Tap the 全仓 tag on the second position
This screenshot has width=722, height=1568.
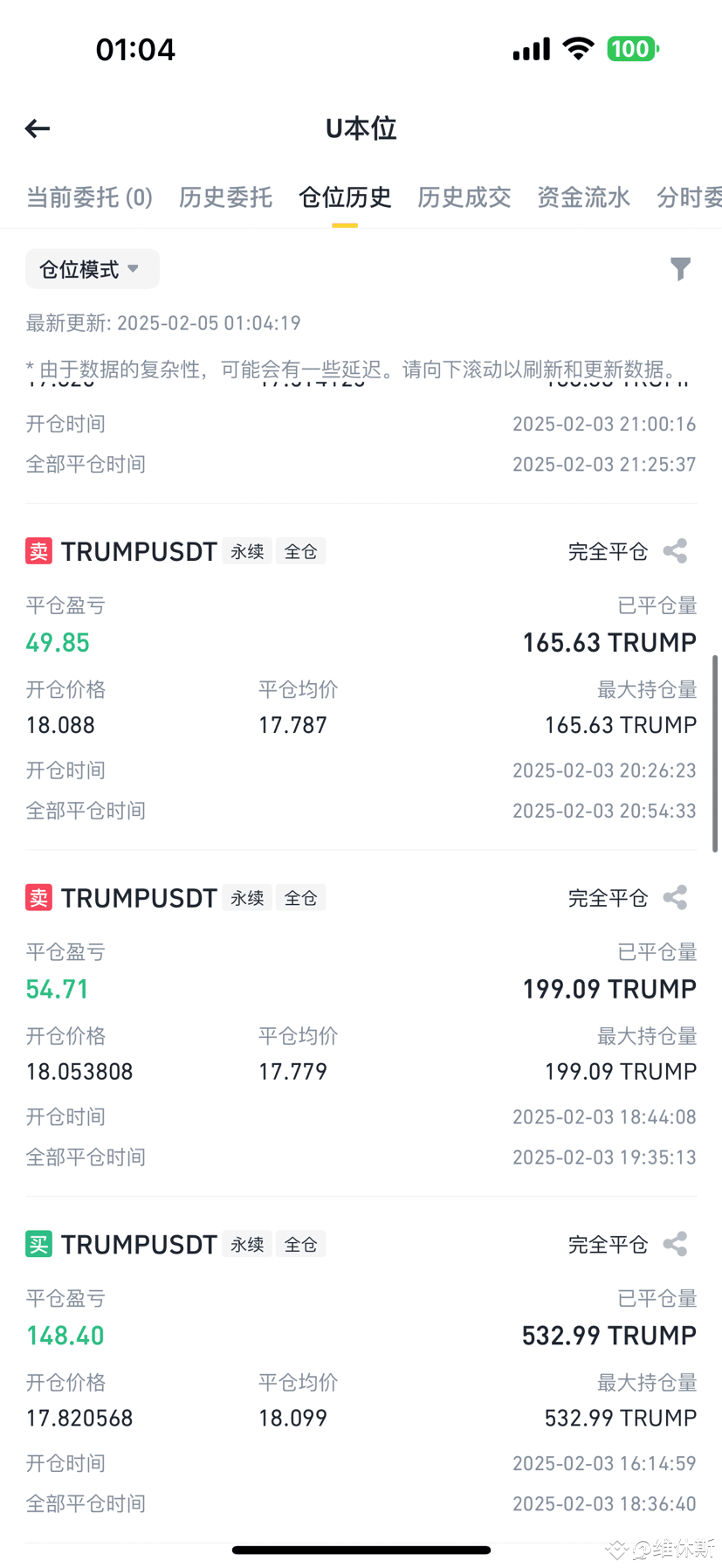tap(300, 897)
